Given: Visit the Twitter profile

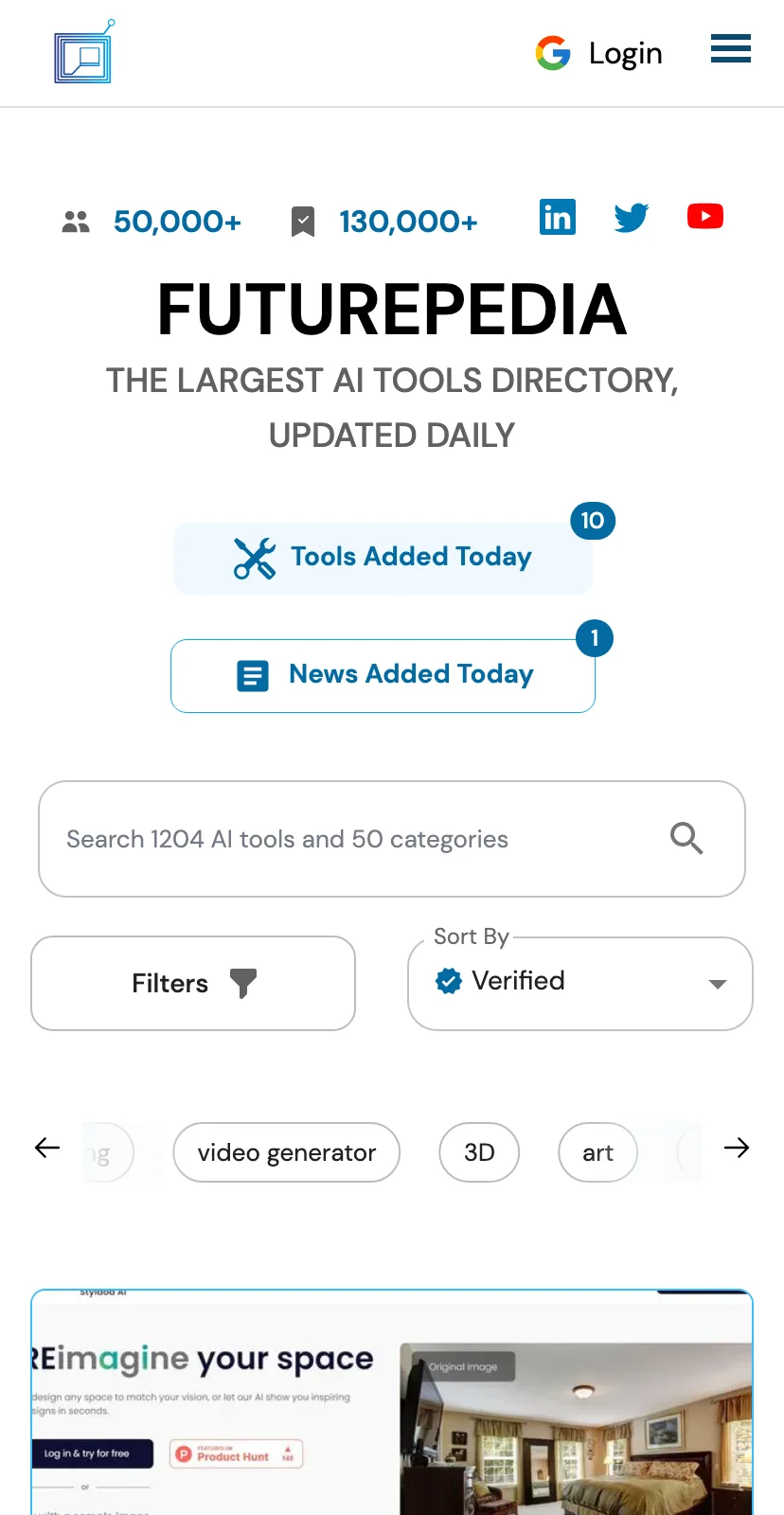Looking at the screenshot, I should pyautogui.click(x=632, y=217).
